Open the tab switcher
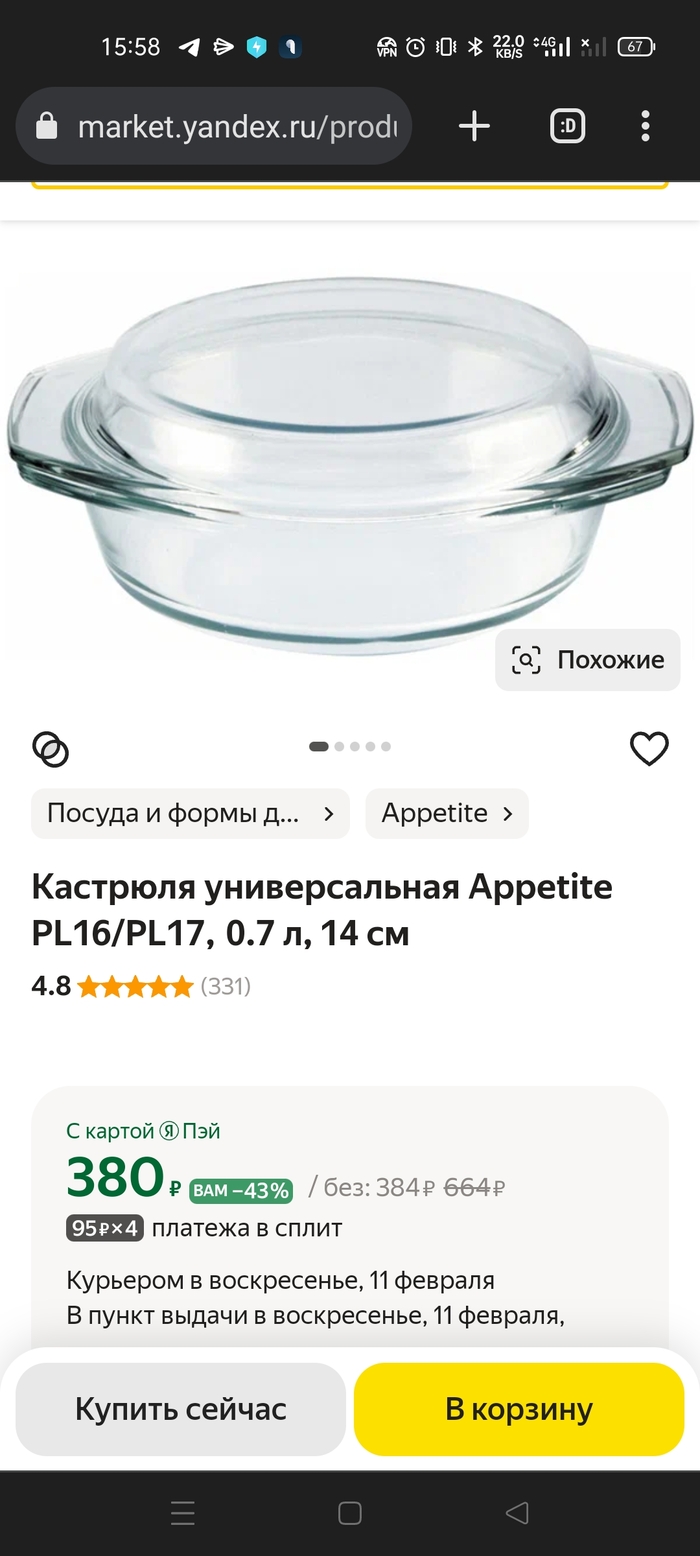 click(x=567, y=126)
